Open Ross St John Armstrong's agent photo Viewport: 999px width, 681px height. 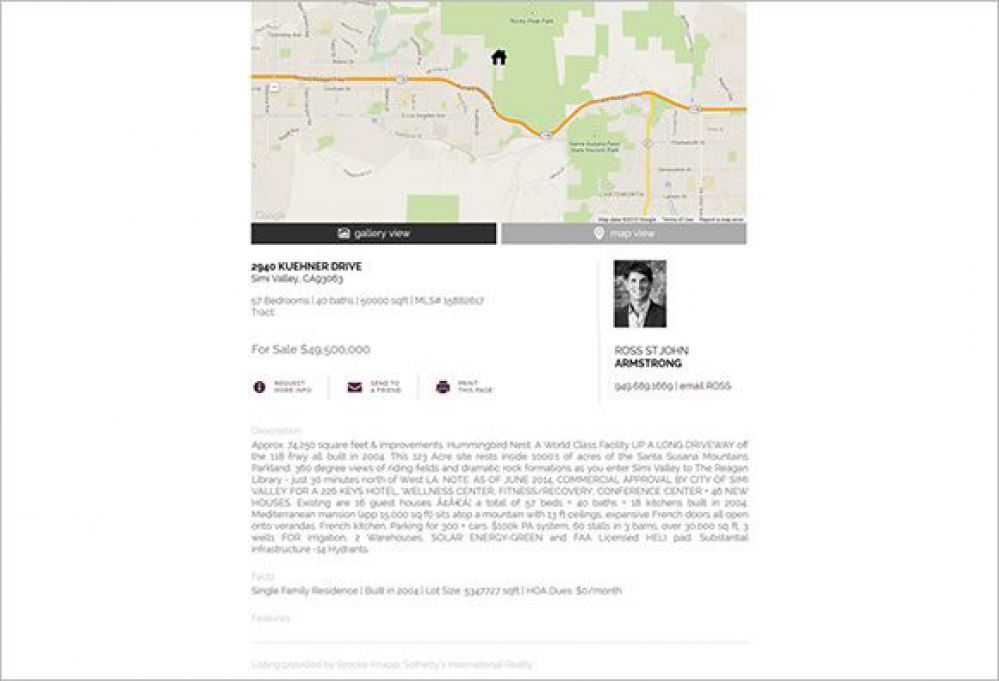(x=640, y=294)
